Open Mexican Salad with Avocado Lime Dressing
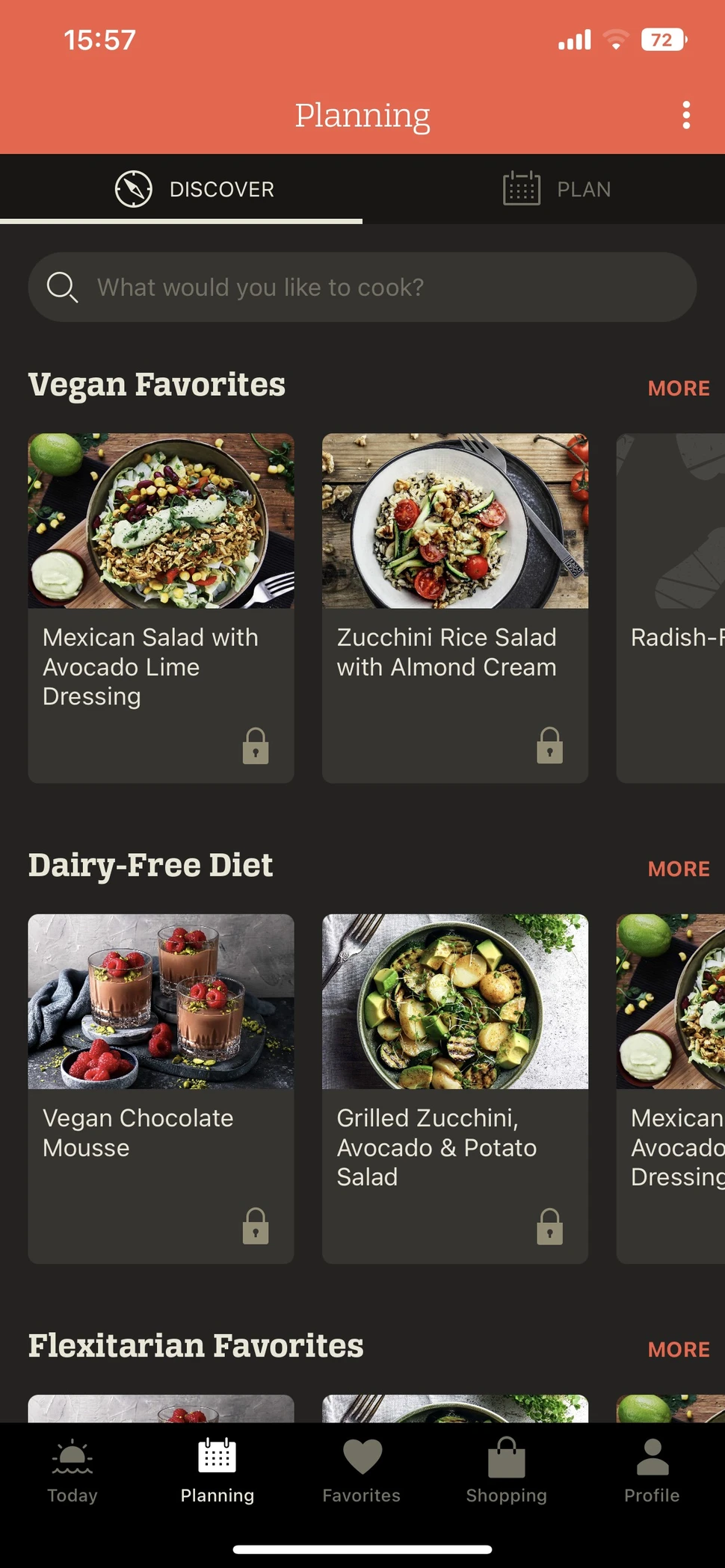 click(161, 607)
